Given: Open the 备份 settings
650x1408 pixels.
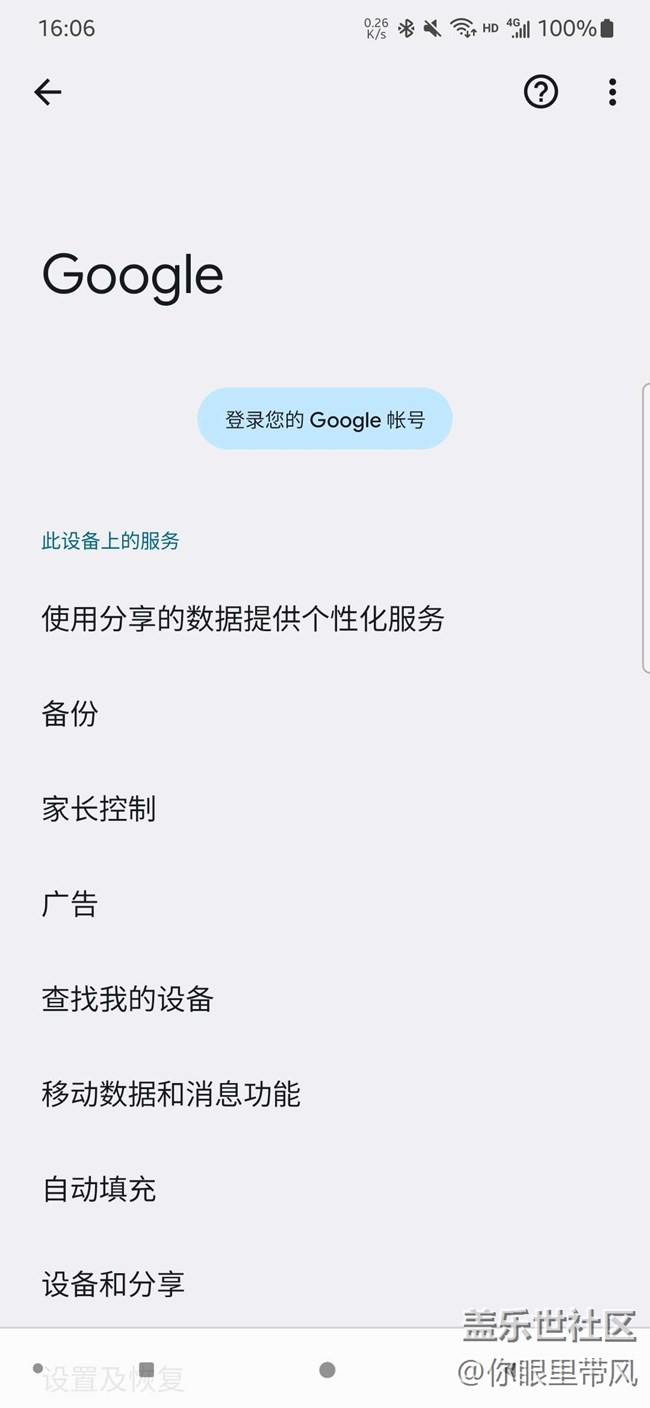Looking at the screenshot, I should click(70, 714).
